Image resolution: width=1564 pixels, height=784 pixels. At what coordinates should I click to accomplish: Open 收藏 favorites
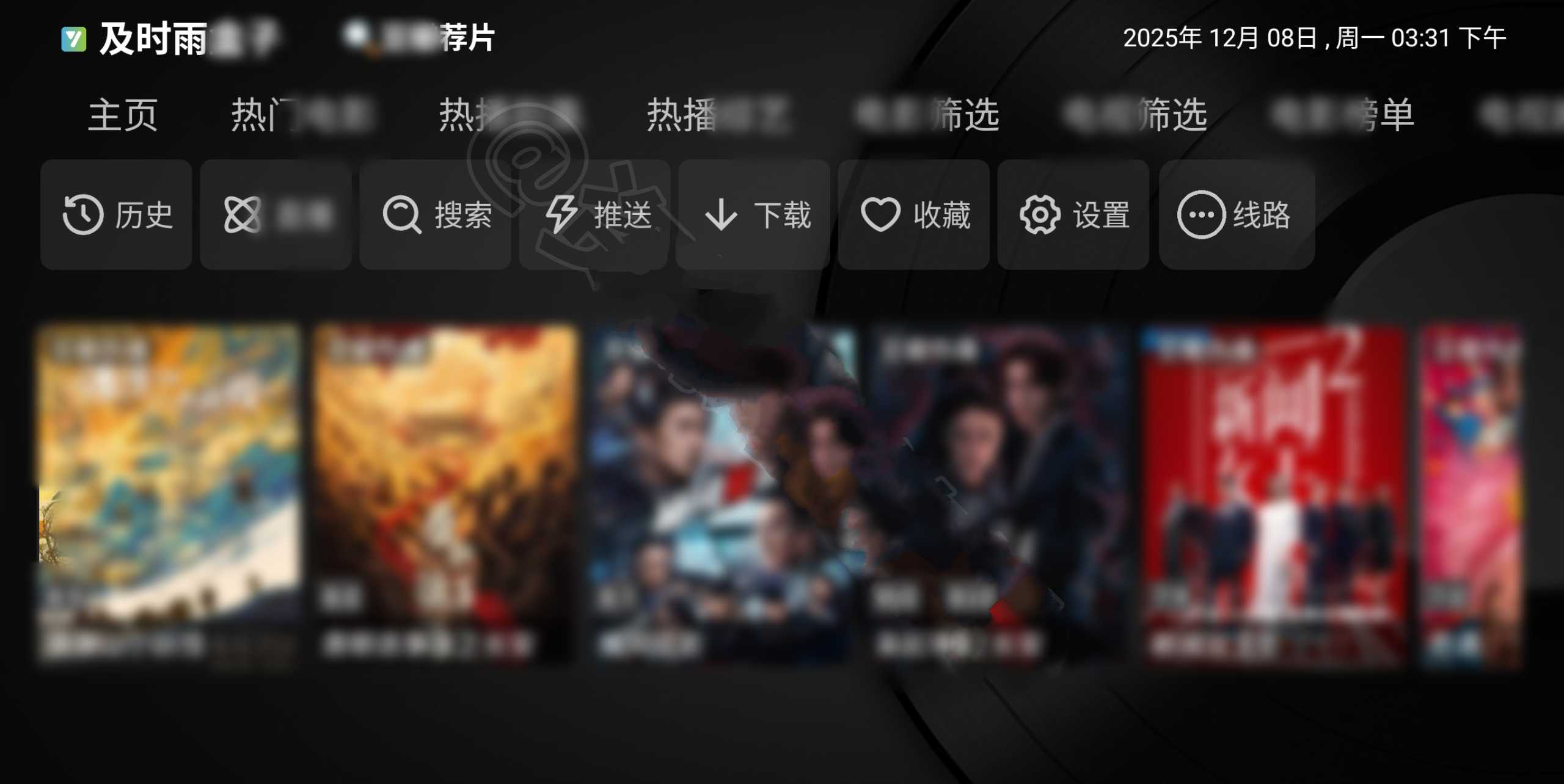(x=914, y=214)
